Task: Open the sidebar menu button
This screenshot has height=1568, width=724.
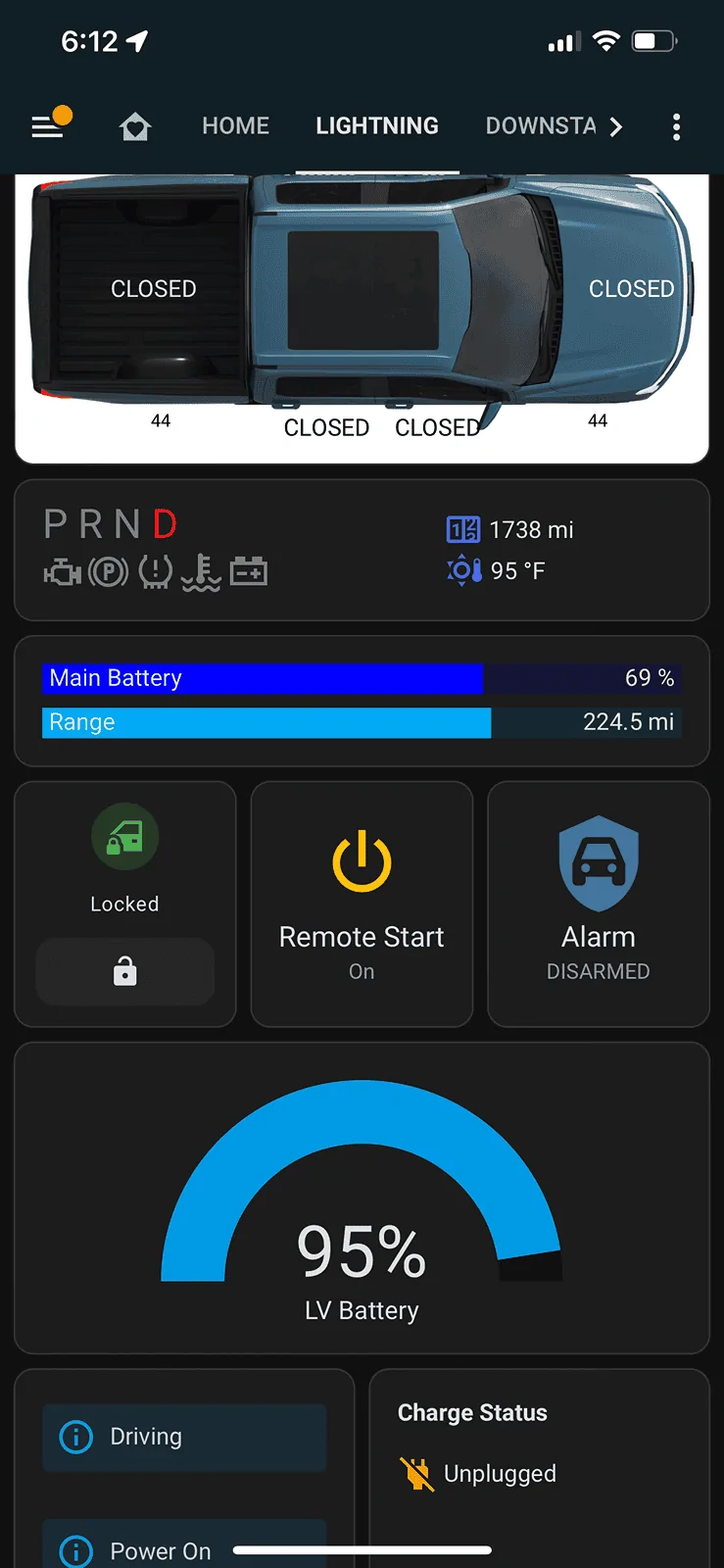Action: (47, 126)
